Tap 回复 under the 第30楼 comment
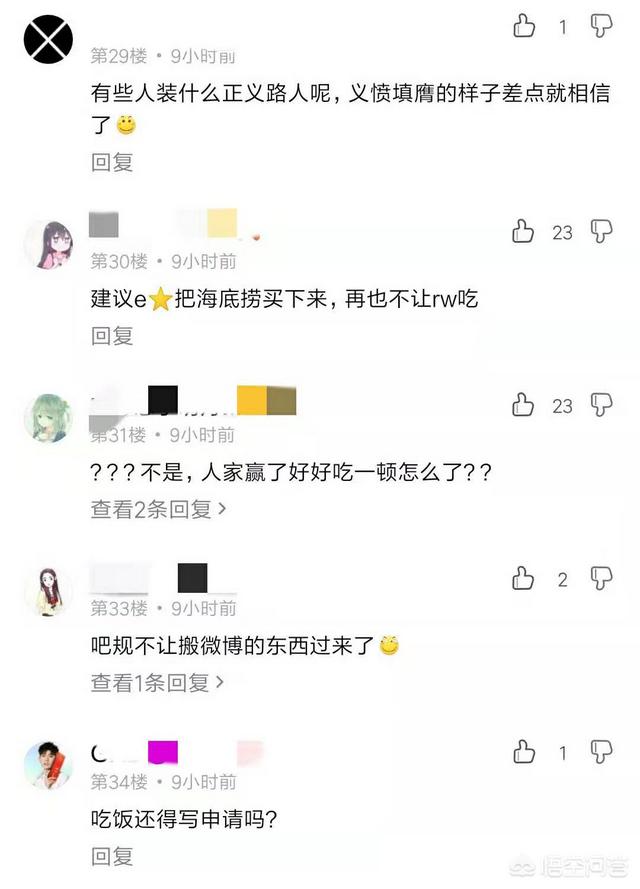The image size is (640, 889). (112, 336)
